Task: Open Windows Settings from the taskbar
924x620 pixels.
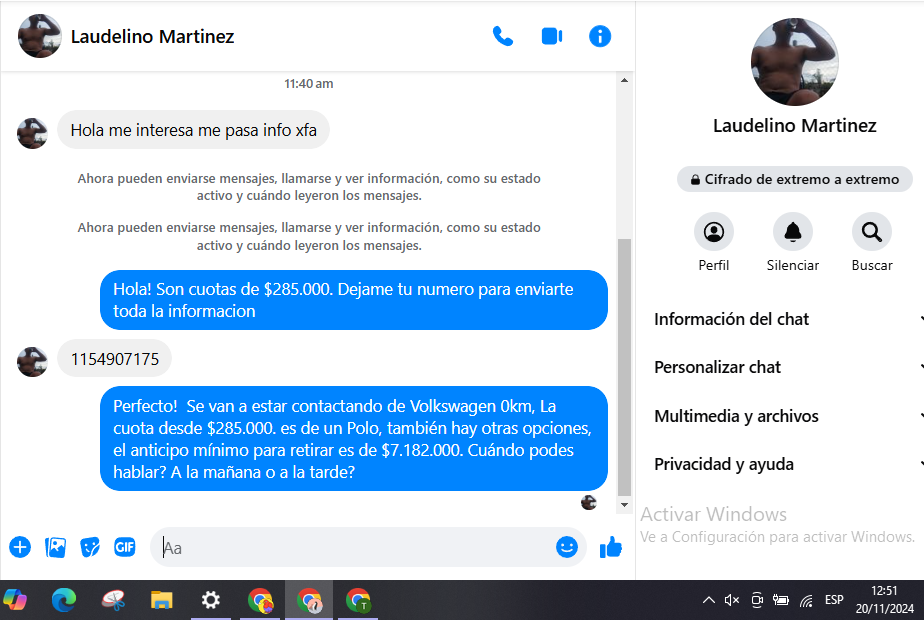Action: (211, 600)
